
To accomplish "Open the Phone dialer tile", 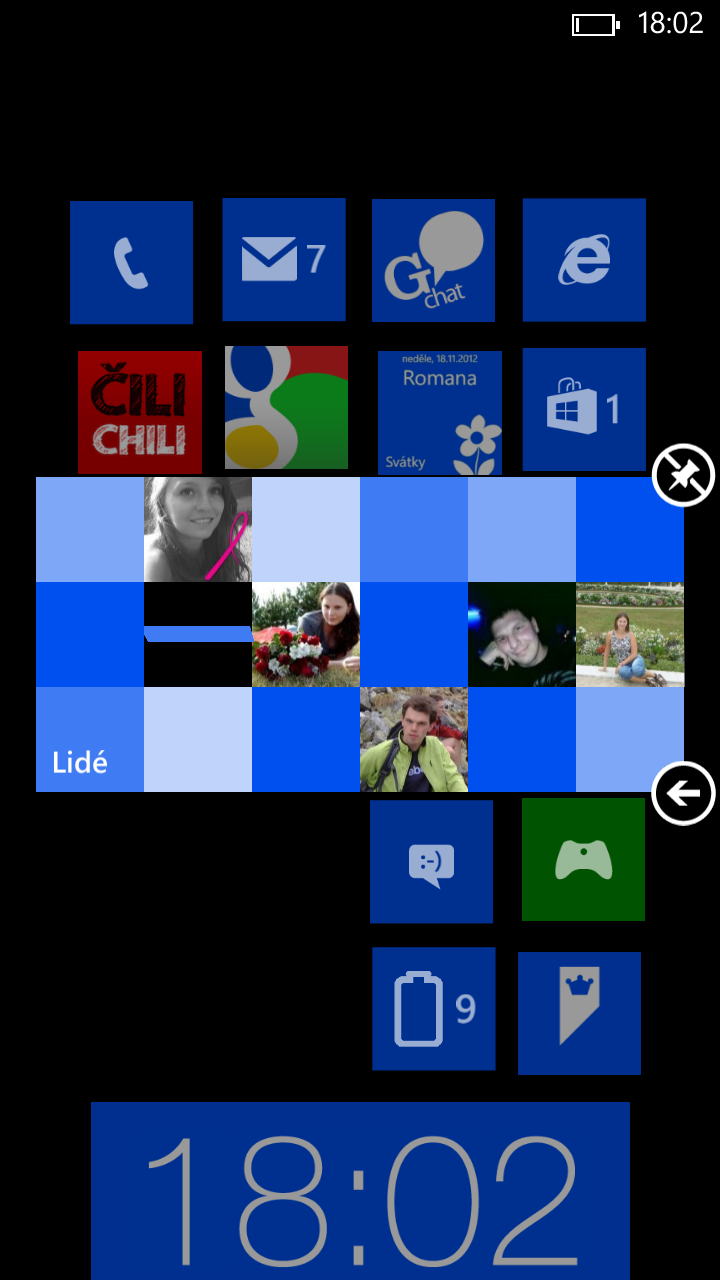I will coord(131,260).
